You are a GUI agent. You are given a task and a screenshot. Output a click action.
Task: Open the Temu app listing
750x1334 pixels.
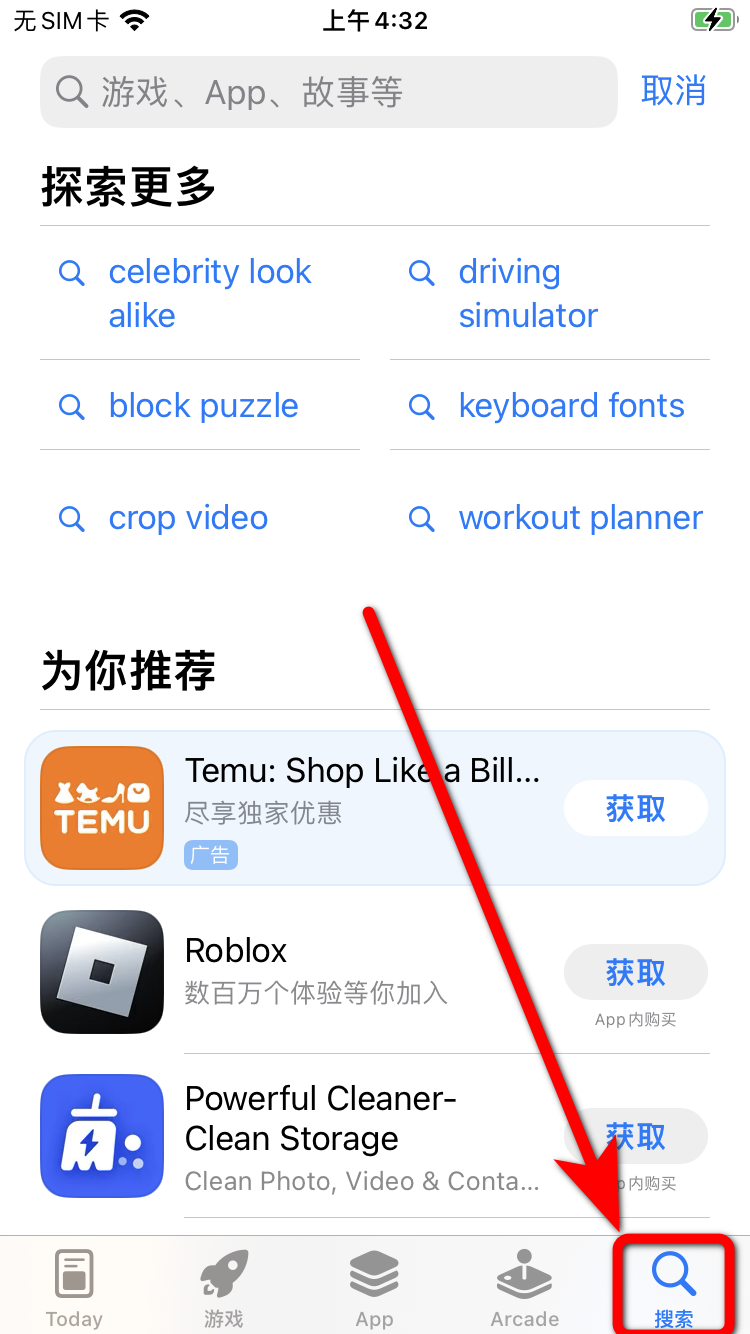point(360,790)
